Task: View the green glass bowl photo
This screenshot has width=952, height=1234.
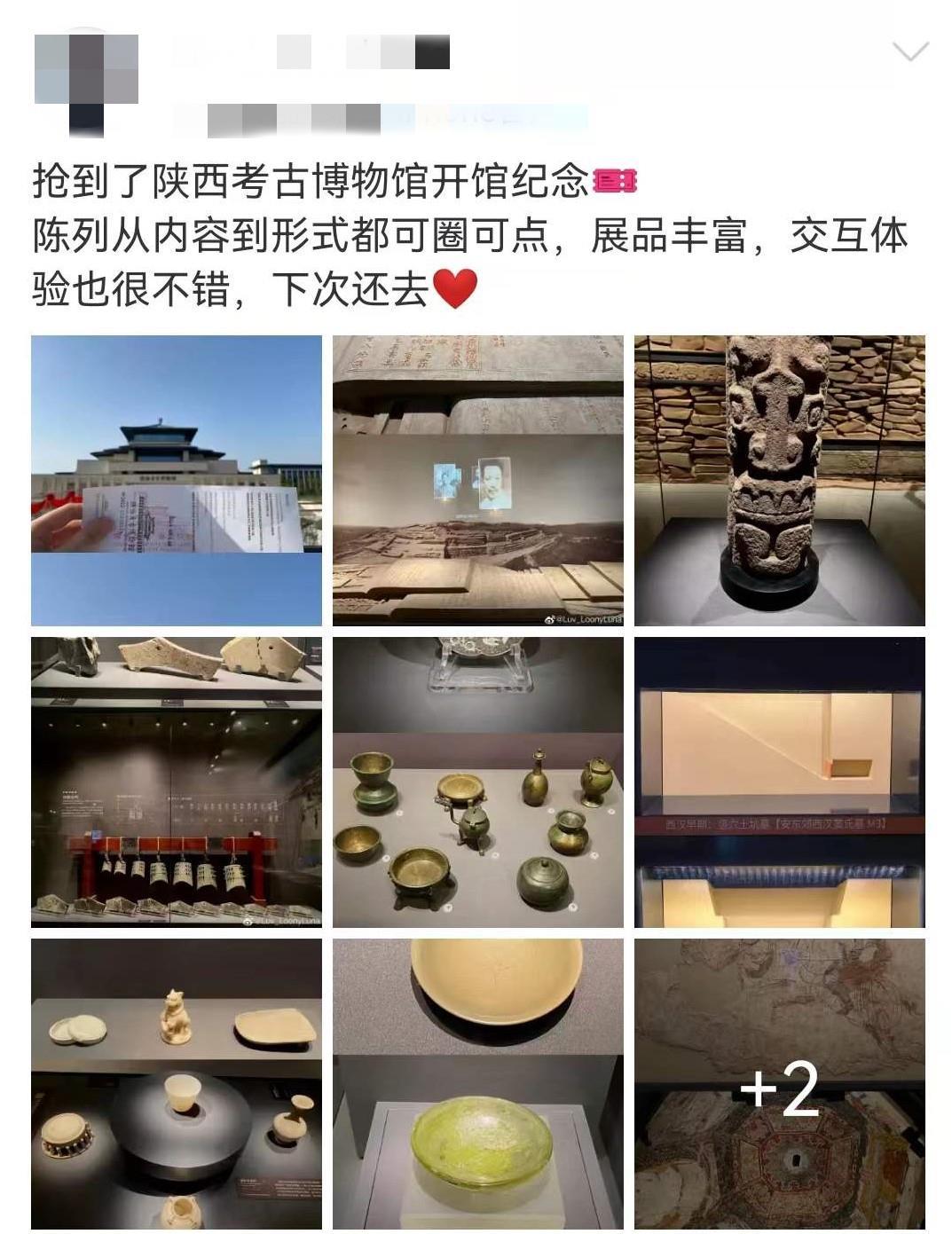Action: tap(478, 1083)
